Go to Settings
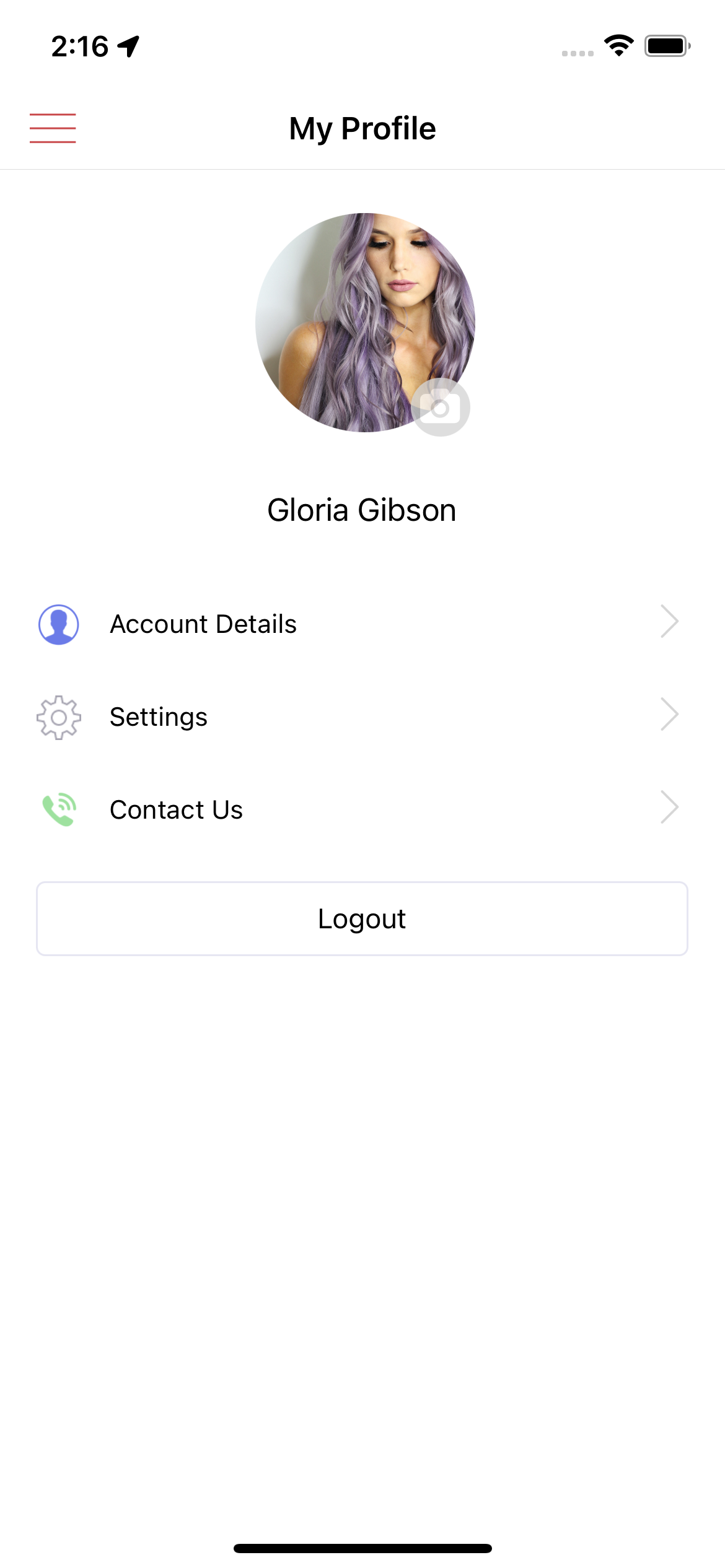The height and width of the screenshot is (1568, 725). [362, 717]
